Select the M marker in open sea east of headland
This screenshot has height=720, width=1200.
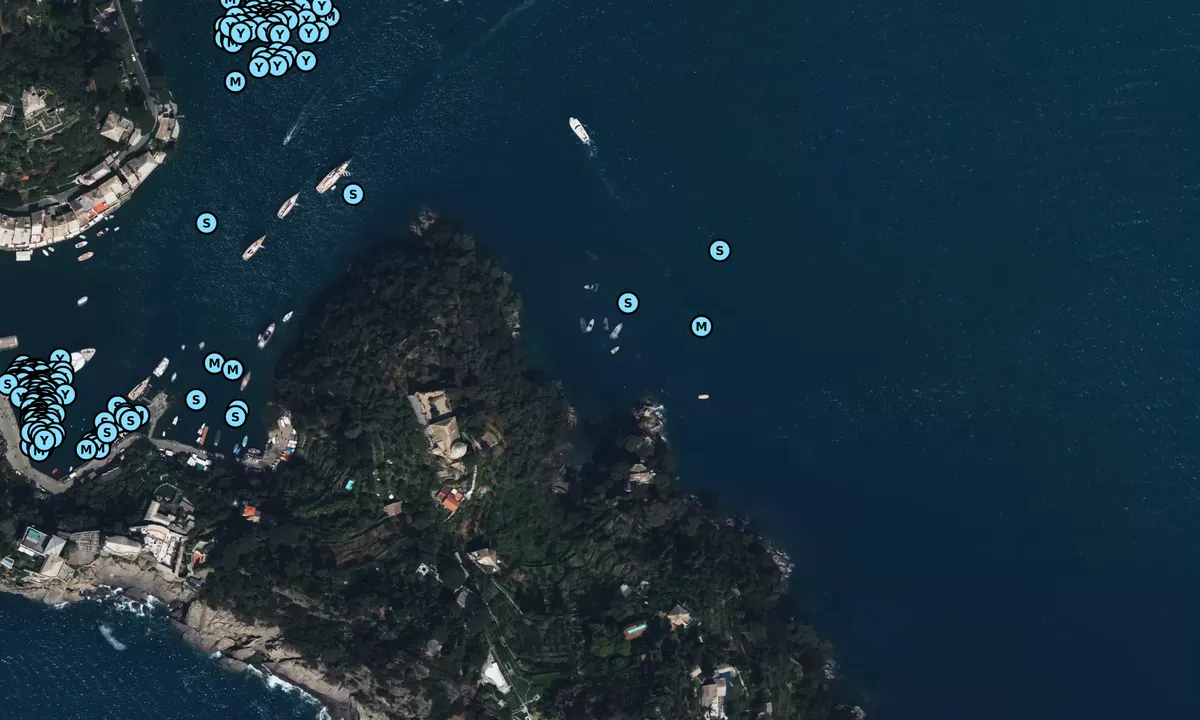pyautogui.click(x=701, y=326)
